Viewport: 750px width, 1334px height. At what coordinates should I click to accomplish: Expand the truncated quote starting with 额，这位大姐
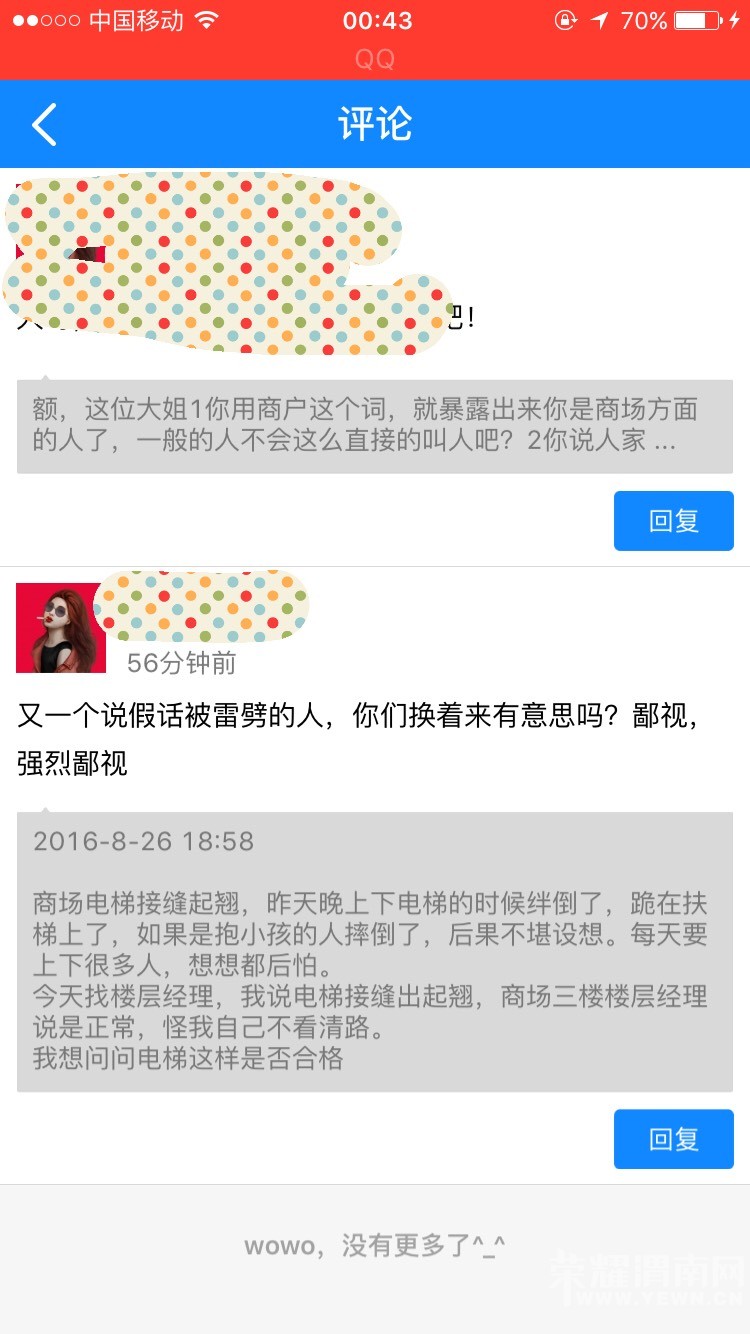374,426
